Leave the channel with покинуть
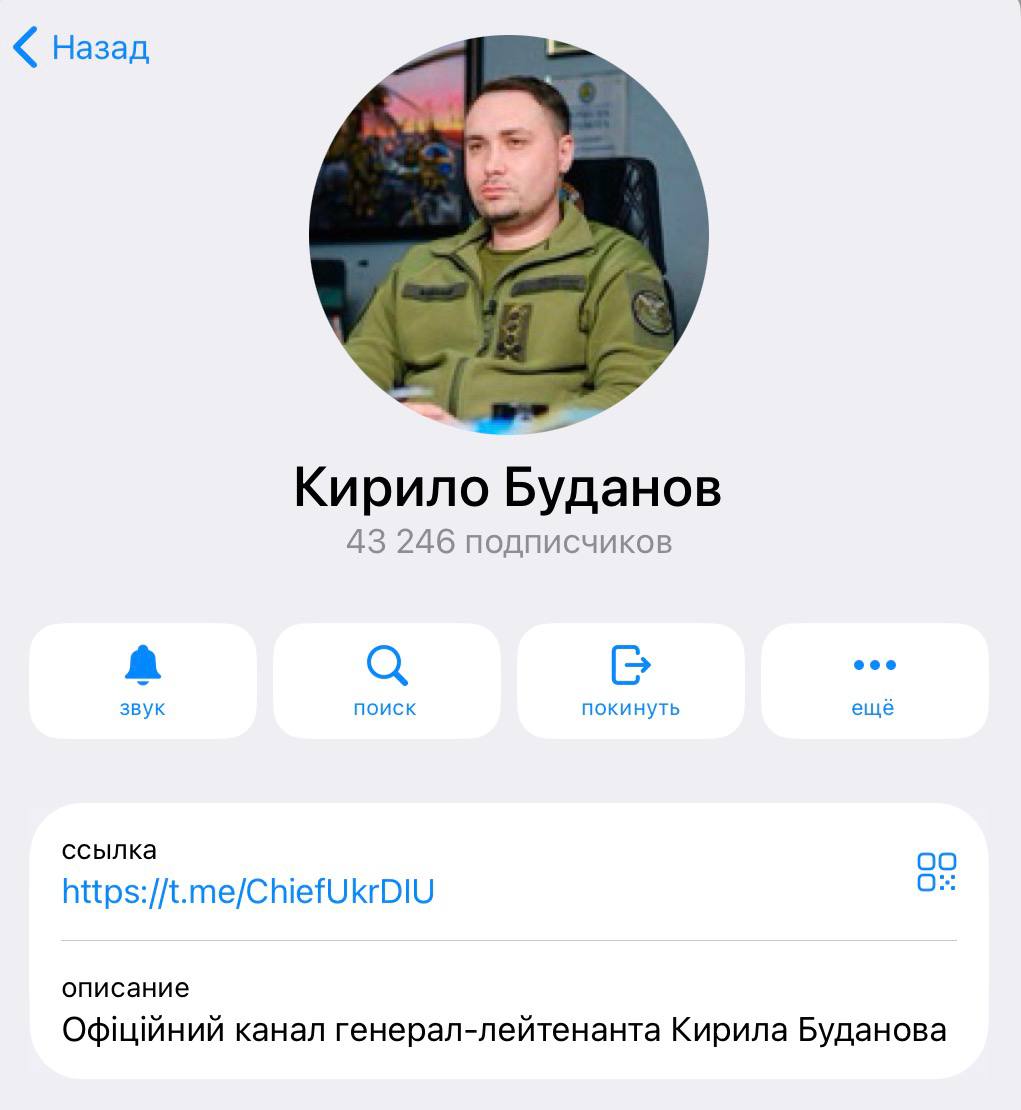This screenshot has height=1110, width=1021. pos(630,681)
